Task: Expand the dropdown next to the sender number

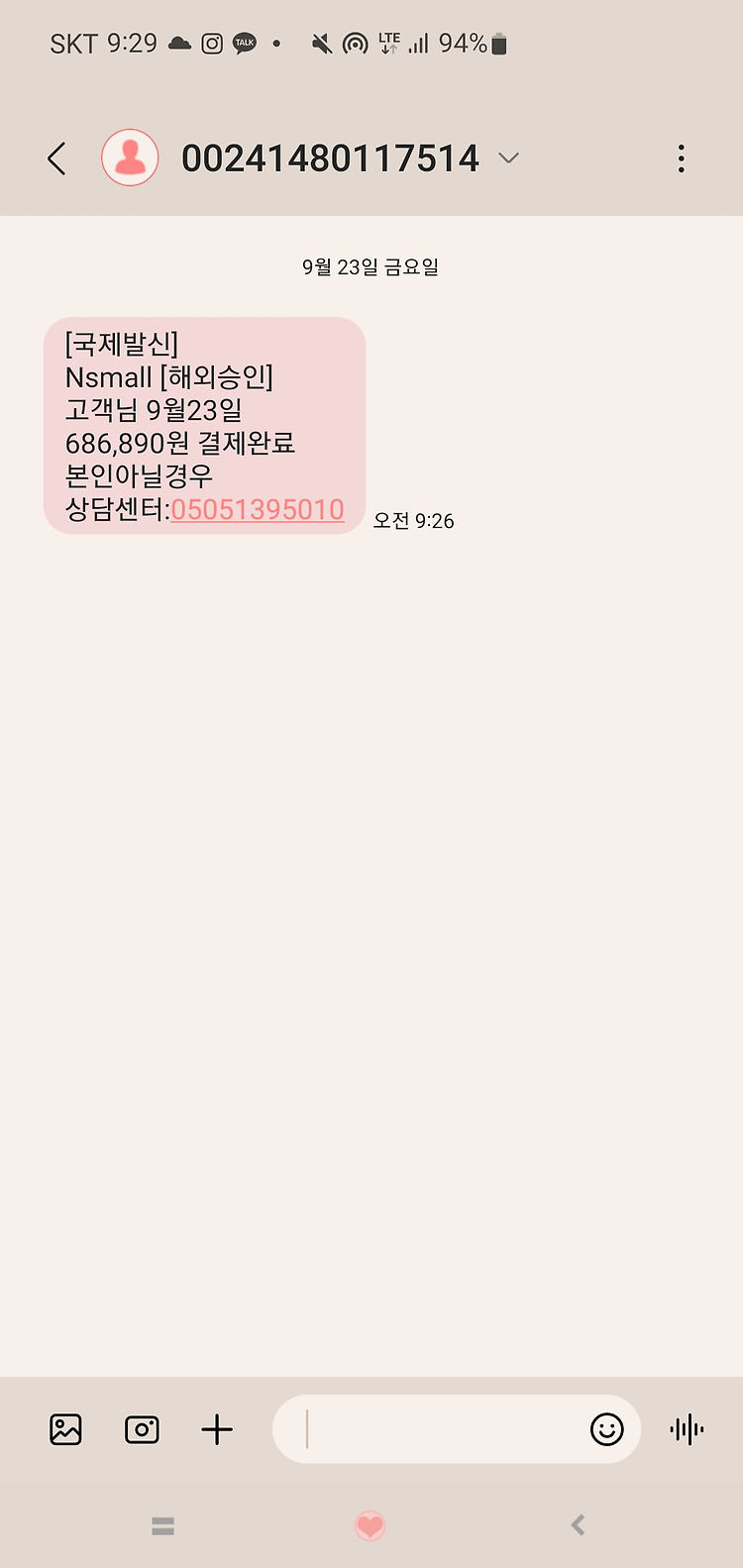Action: pyautogui.click(x=508, y=158)
